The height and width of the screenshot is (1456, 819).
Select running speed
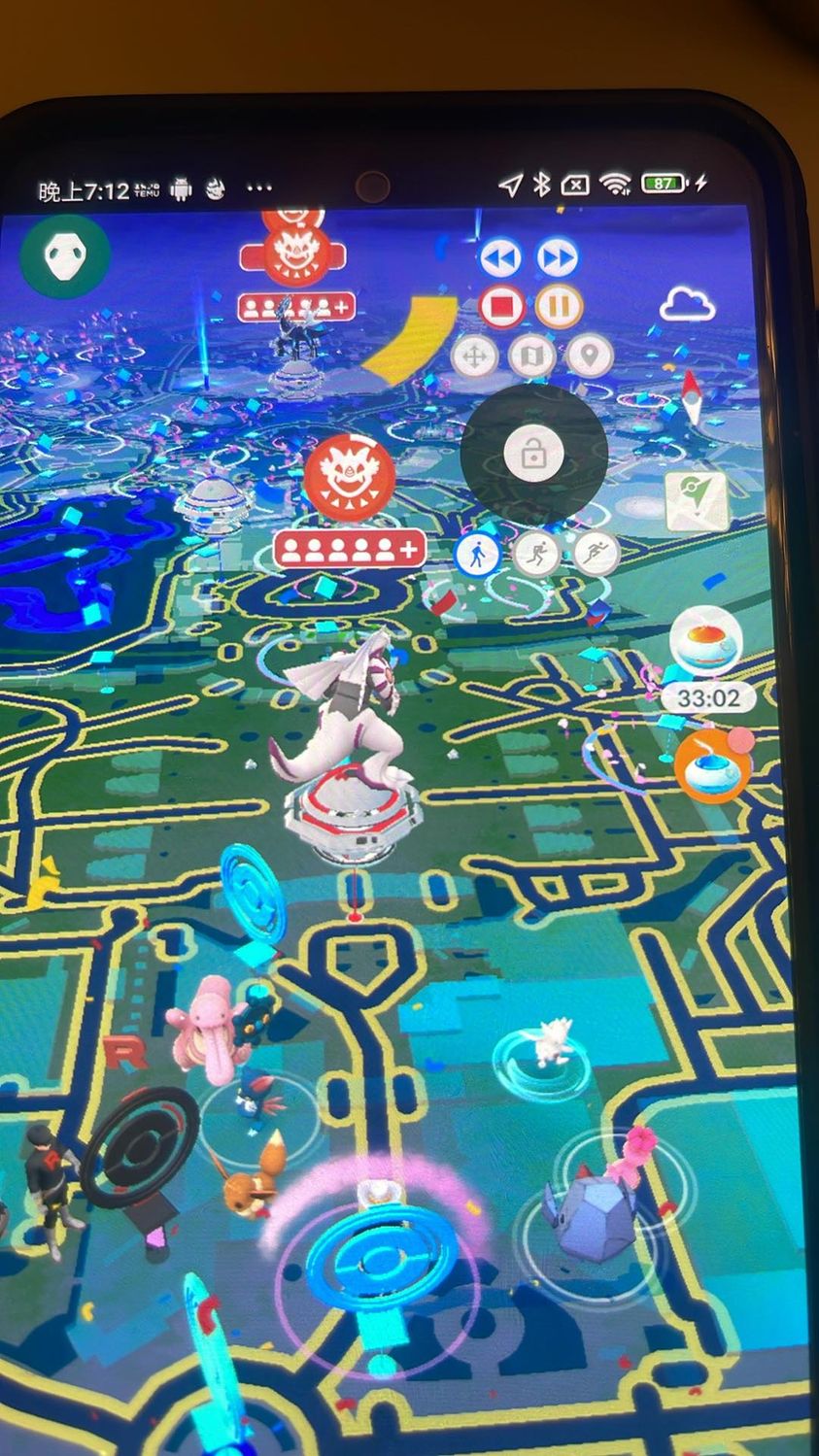click(x=595, y=555)
